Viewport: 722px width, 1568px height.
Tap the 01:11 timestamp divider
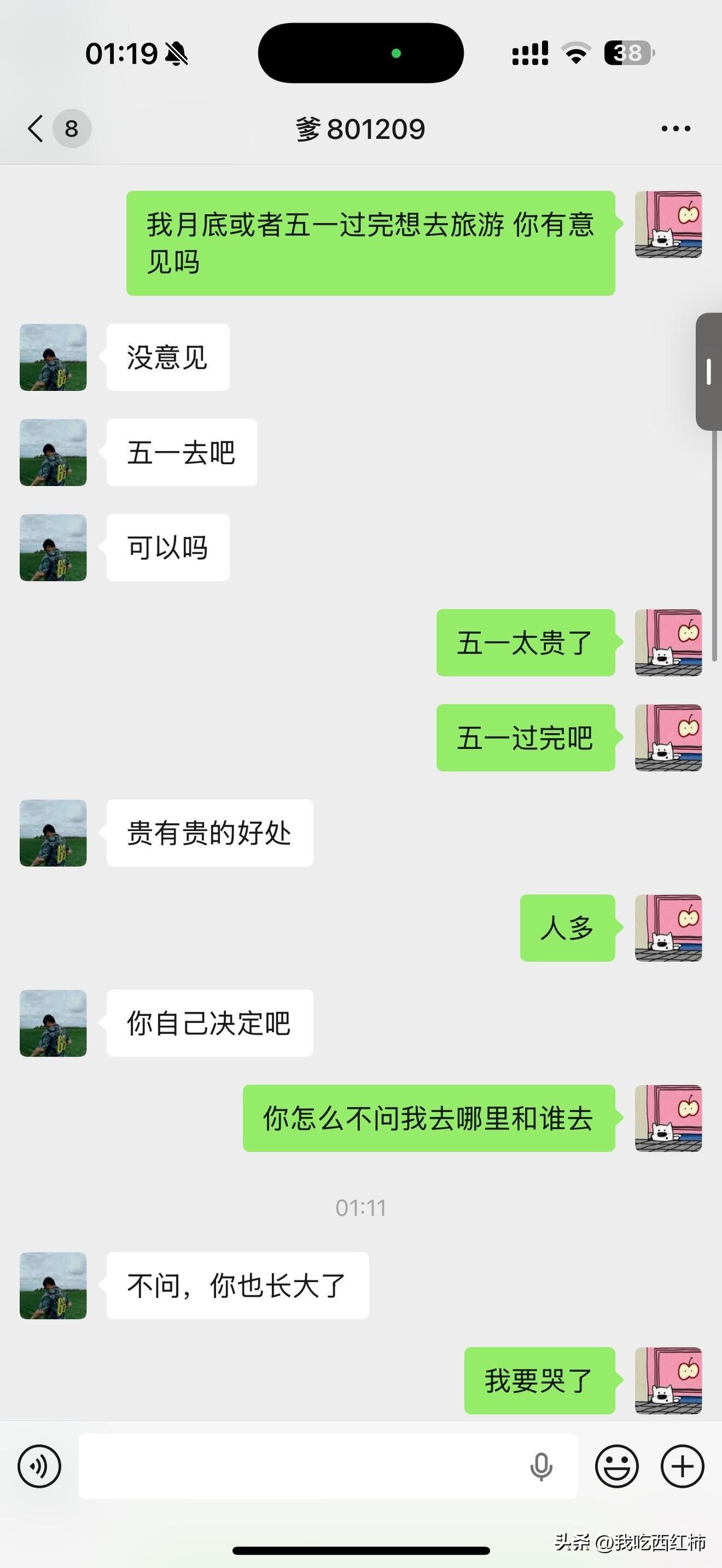[361, 1207]
